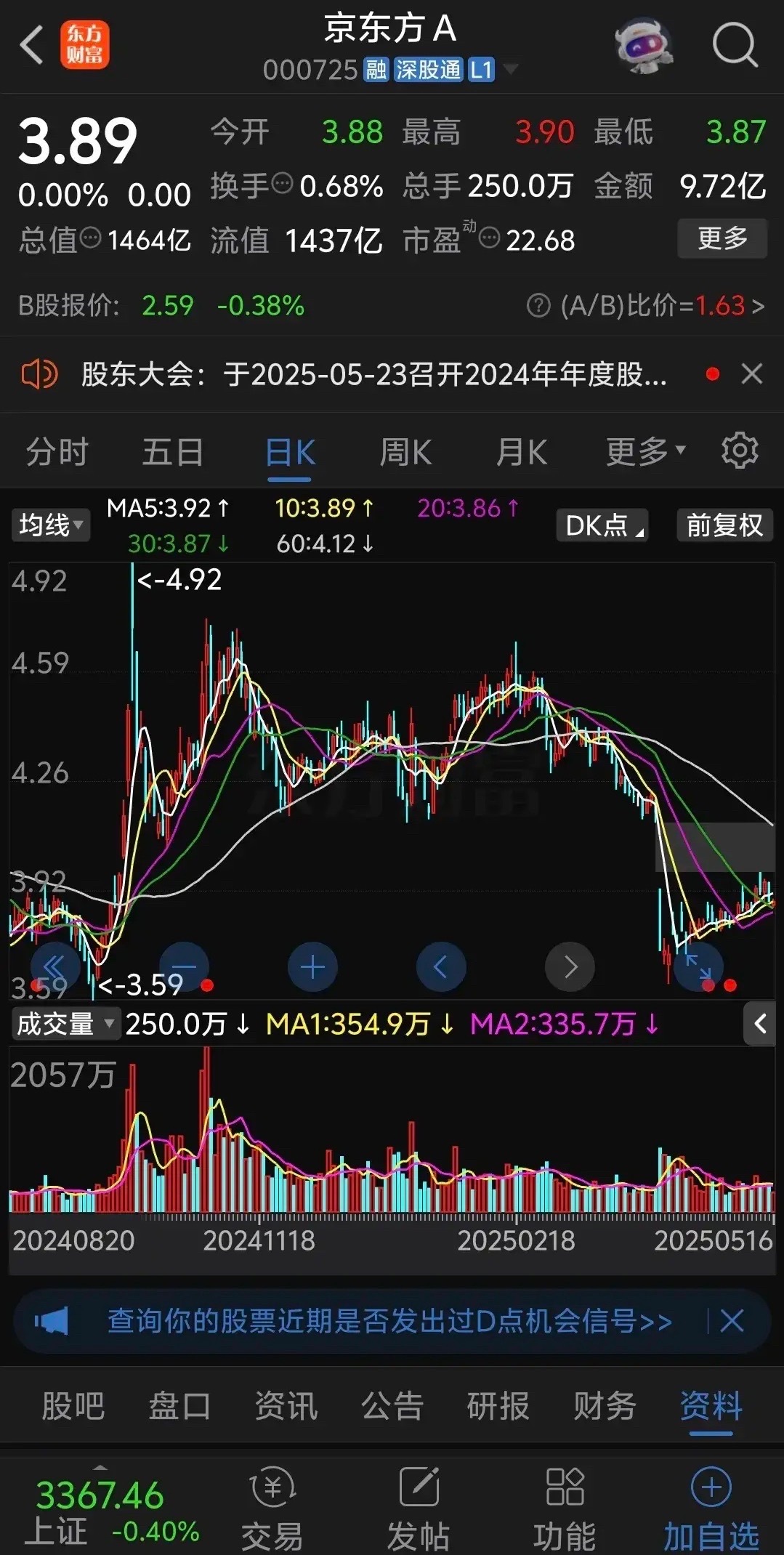Change the 前复权 adjustment setting
784x1555 pixels.
coord(724,525)
